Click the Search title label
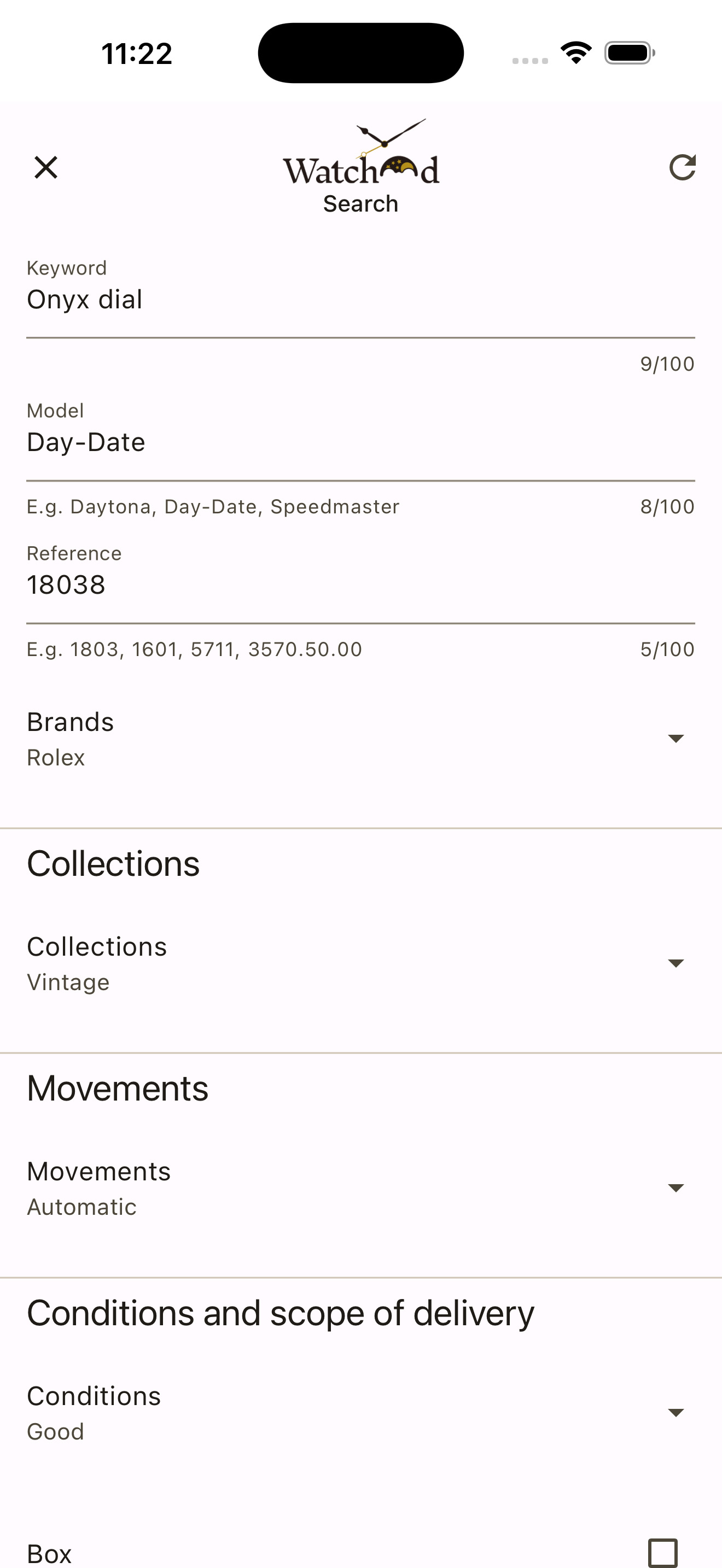The width and height of the screenshot is (722, 1568). tap(360, 203)
